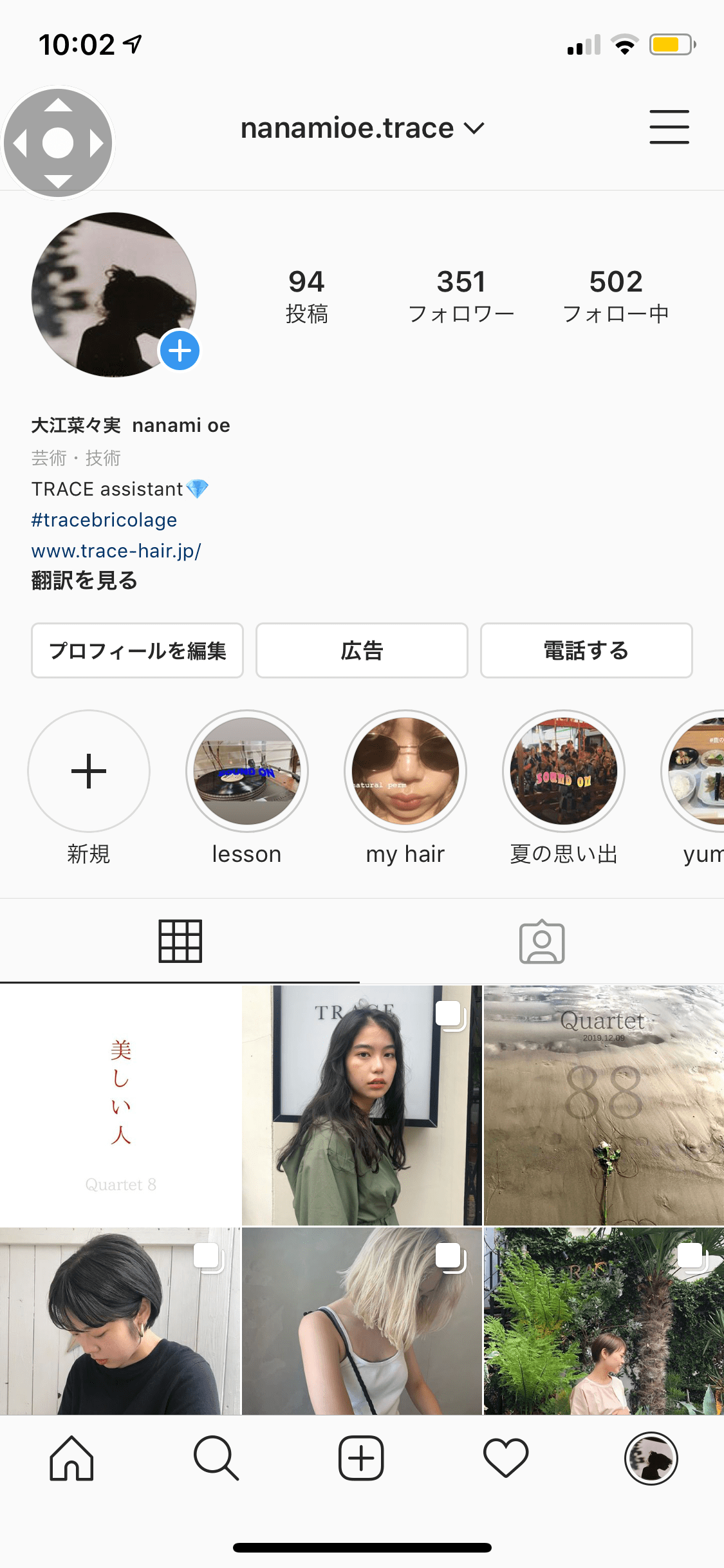View the 502 following list
This screenshot has width=724, height=1568.
(x=616, y=296)
